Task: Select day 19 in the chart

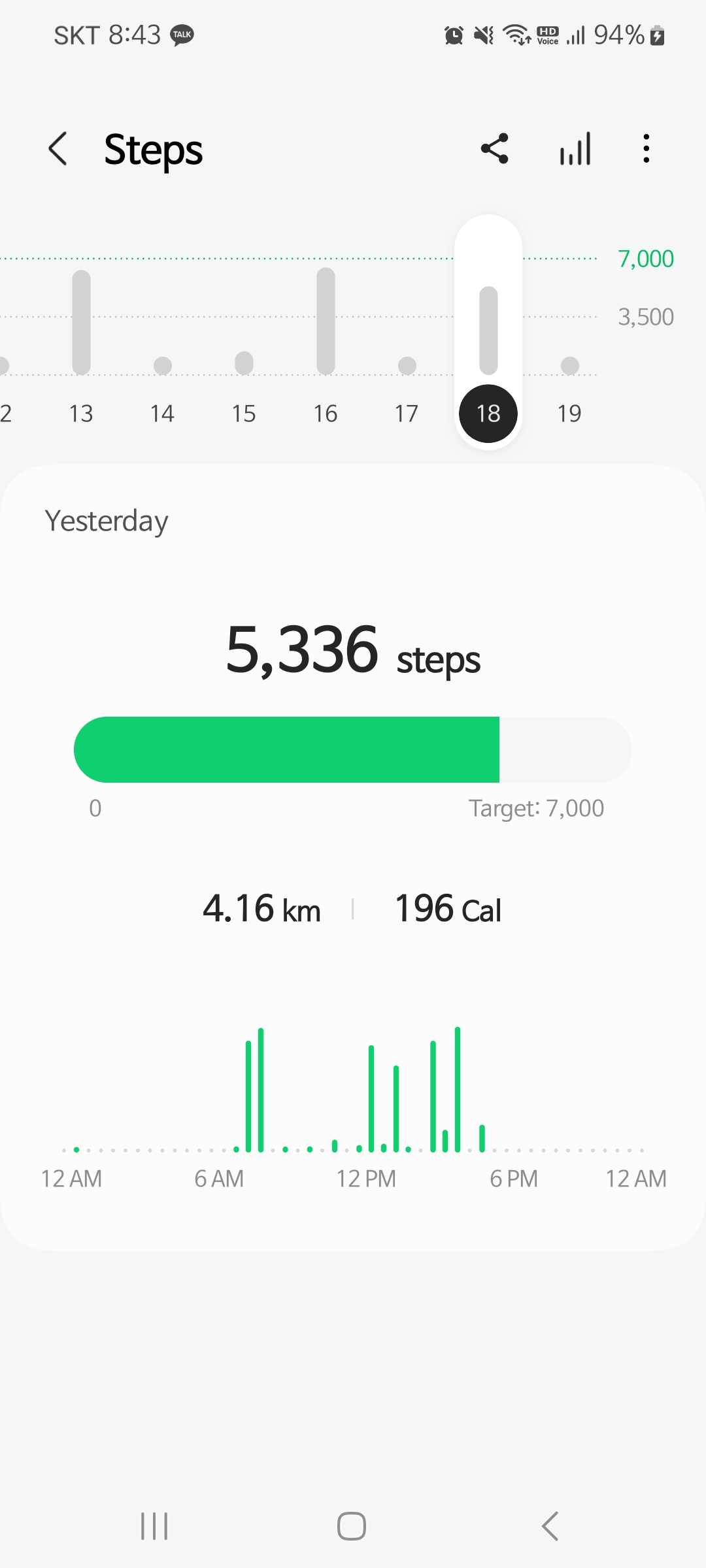Action: click(569, 413)
